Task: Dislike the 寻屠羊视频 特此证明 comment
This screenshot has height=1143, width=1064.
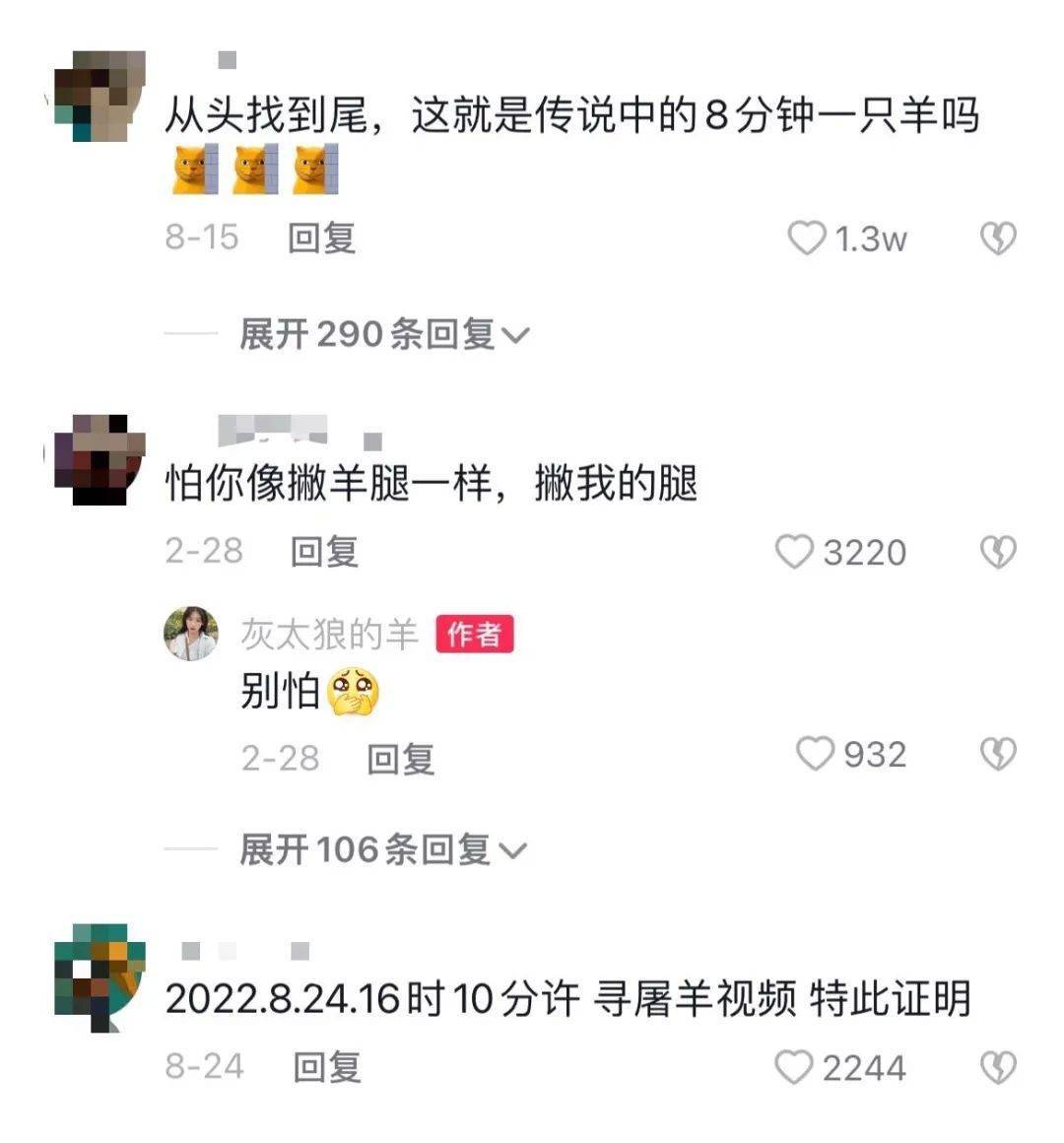Action: pos(997,1067)
